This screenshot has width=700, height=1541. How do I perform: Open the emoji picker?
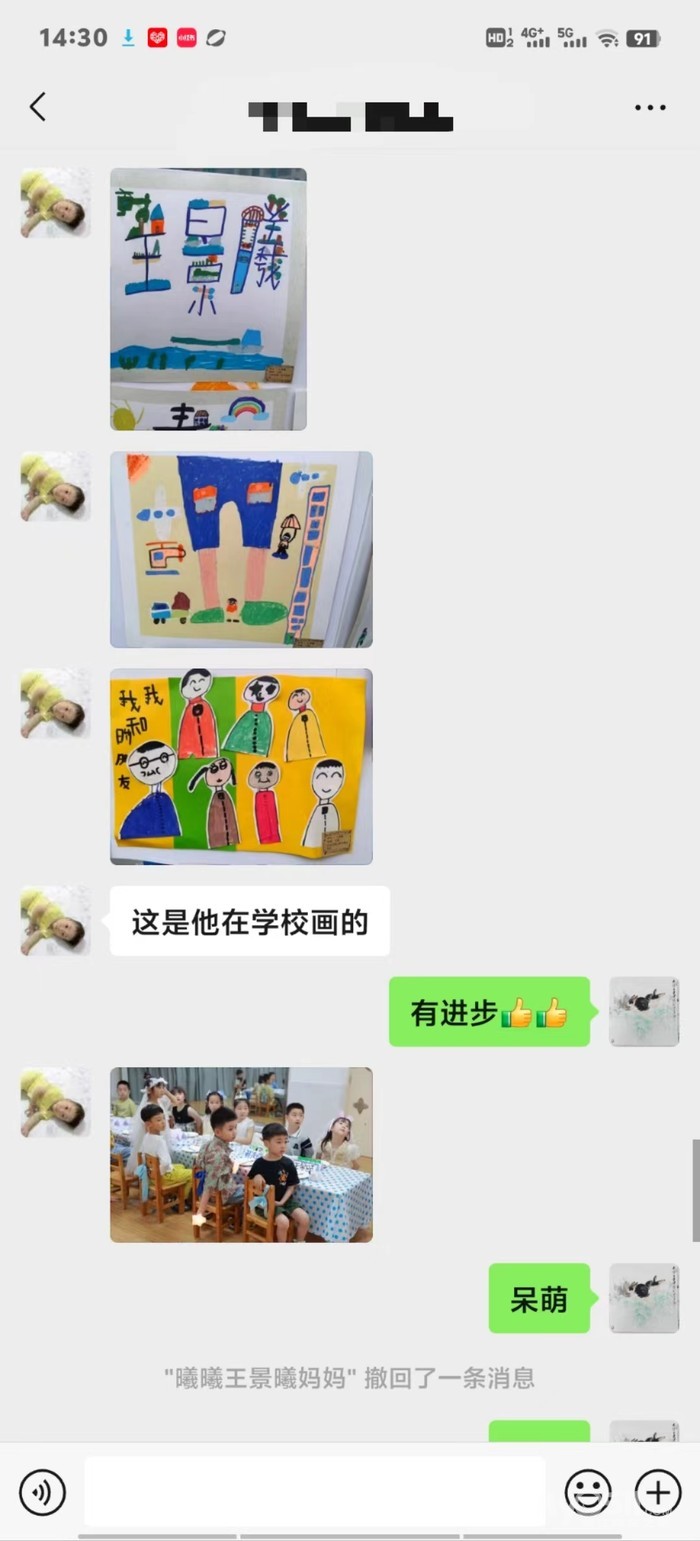pyautogui.click(x=588, y=1493)
